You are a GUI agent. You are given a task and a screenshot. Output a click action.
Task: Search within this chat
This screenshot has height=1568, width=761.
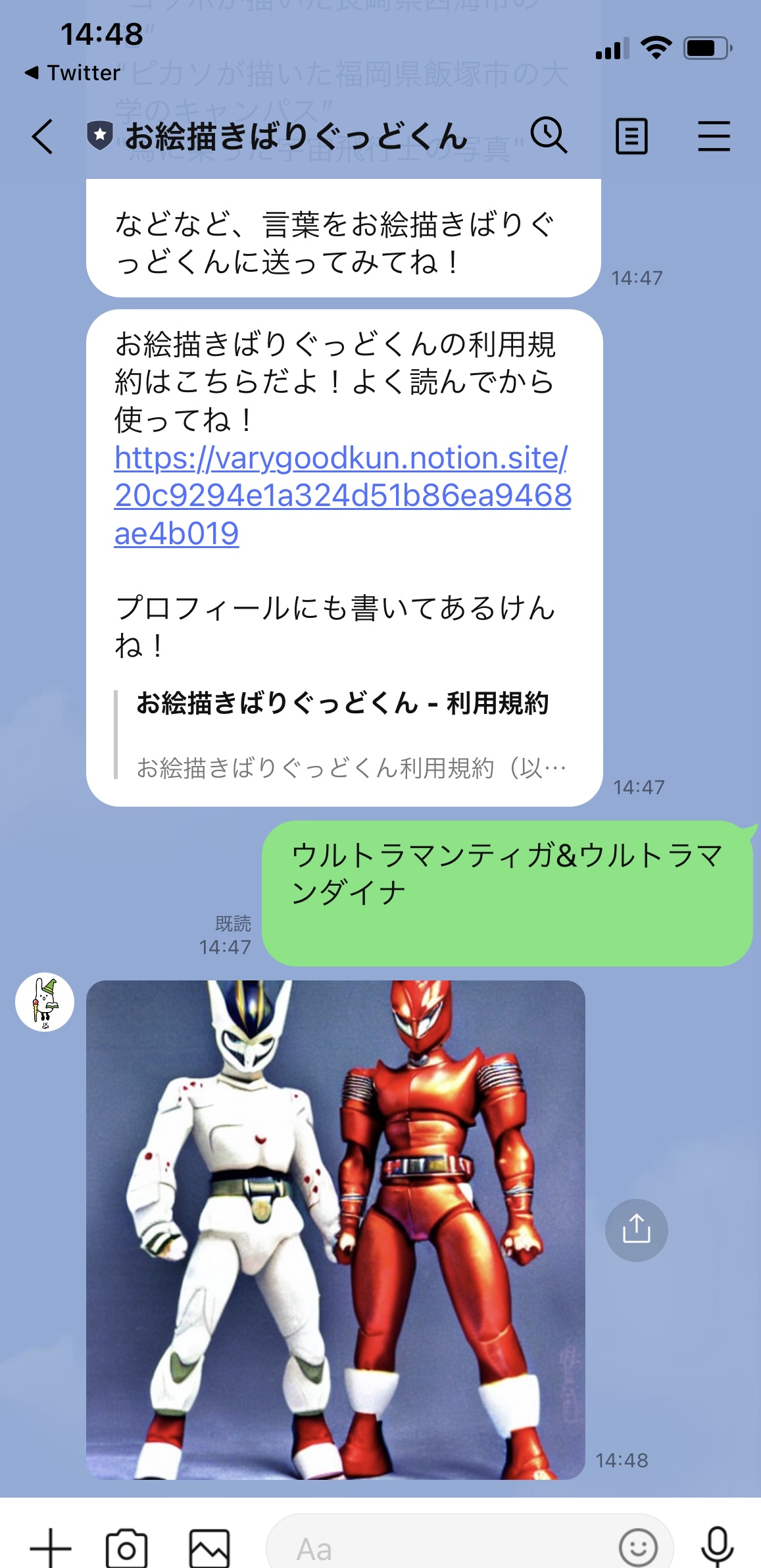pos(548,136)
